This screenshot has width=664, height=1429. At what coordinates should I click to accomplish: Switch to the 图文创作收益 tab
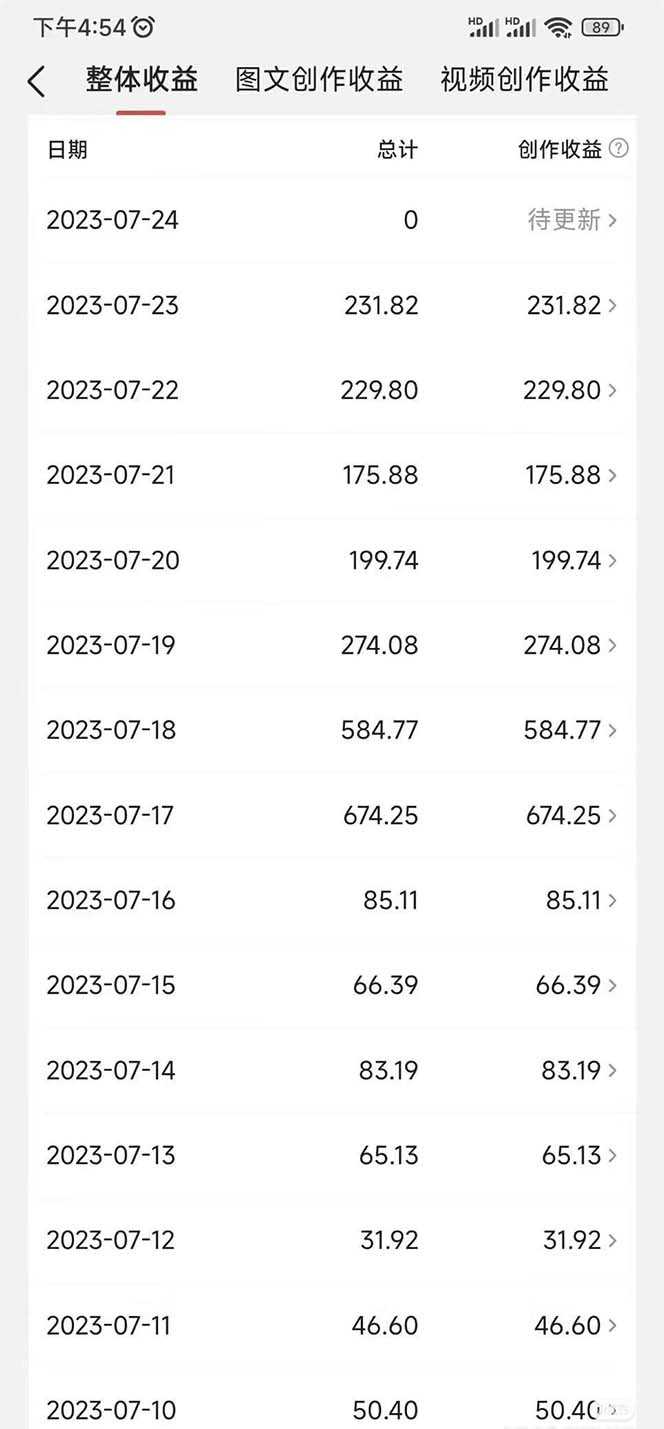coord(319,80)
